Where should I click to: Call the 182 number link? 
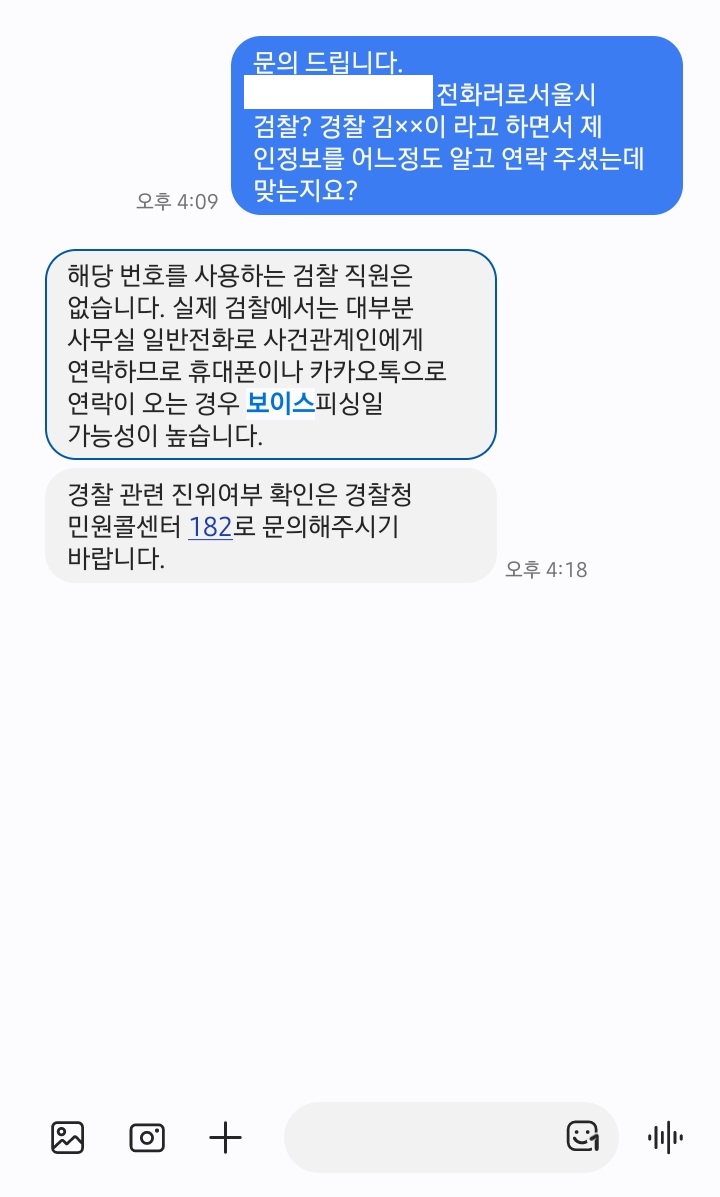pyautogui.click(x=210, y=526)
